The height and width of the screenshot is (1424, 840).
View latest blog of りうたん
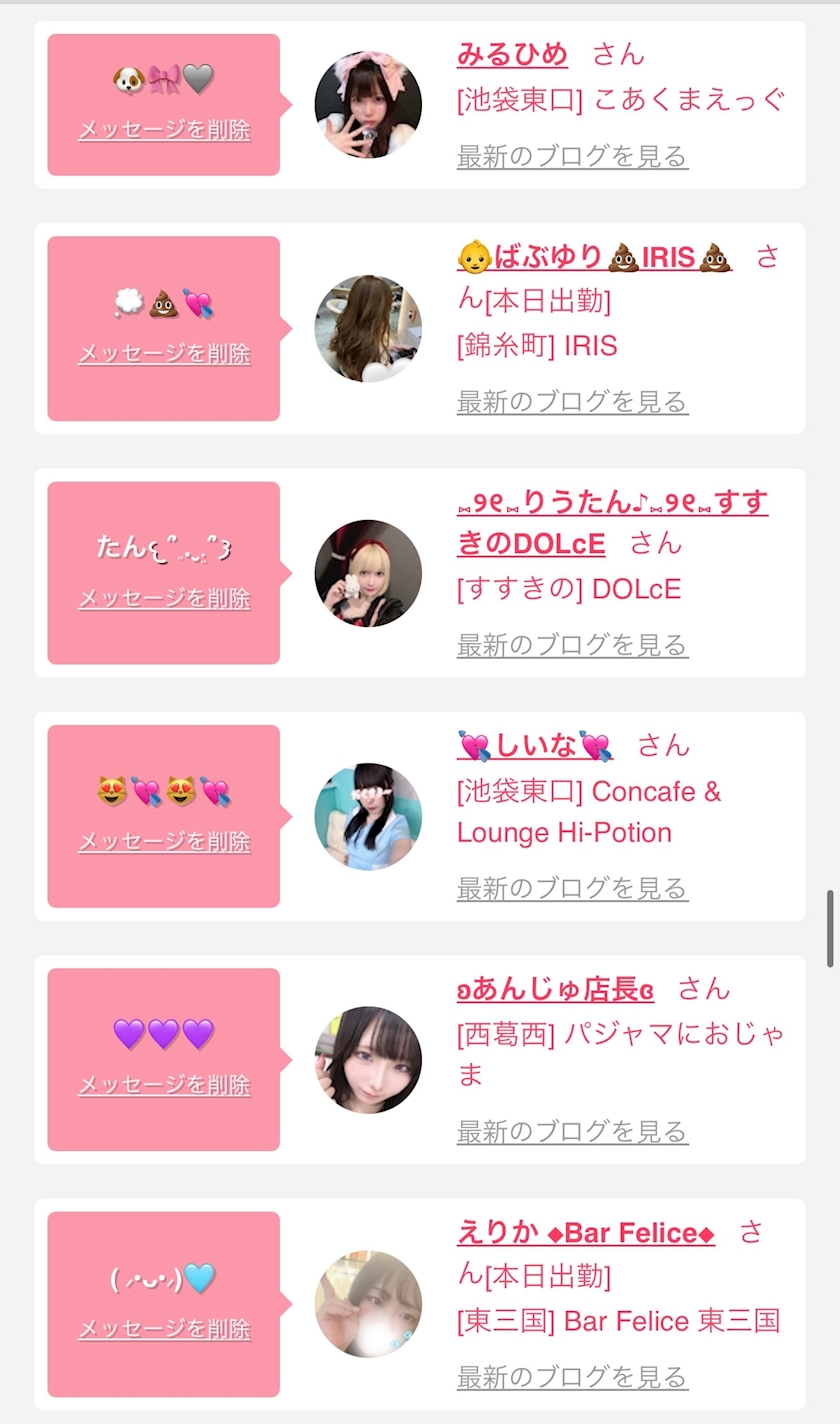pyautogui.click(x=572, y=645)
